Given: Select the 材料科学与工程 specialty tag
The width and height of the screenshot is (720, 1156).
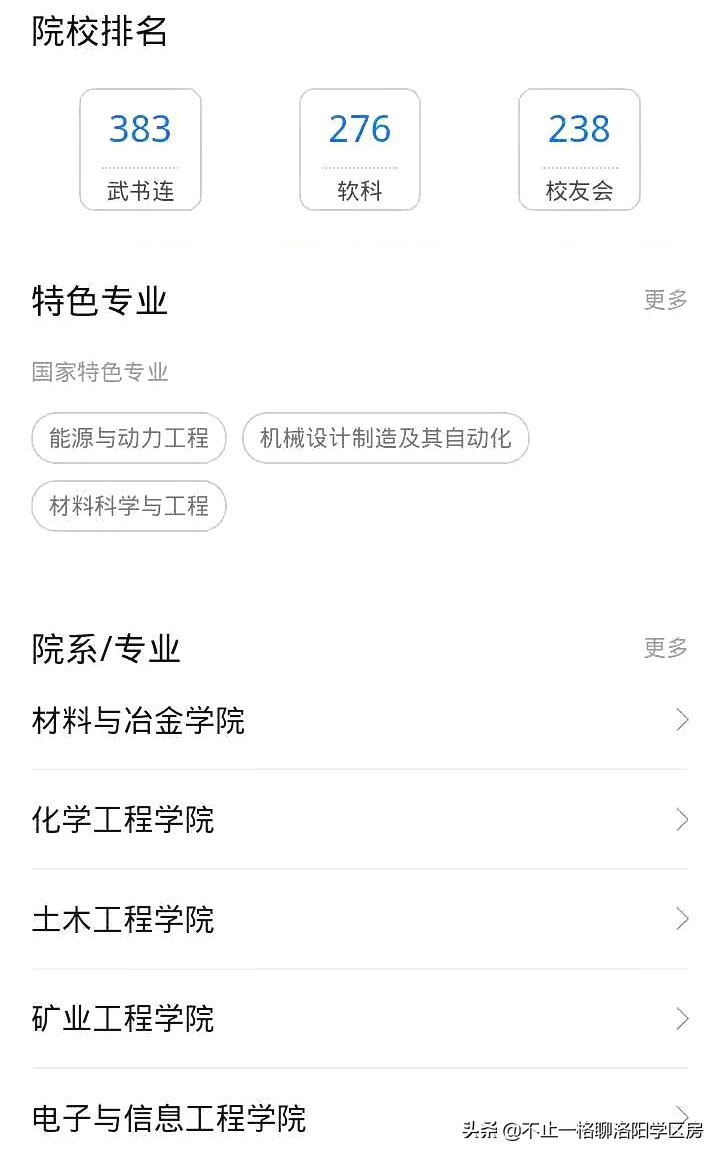Looking at the screenshot, I should [129, 506].
